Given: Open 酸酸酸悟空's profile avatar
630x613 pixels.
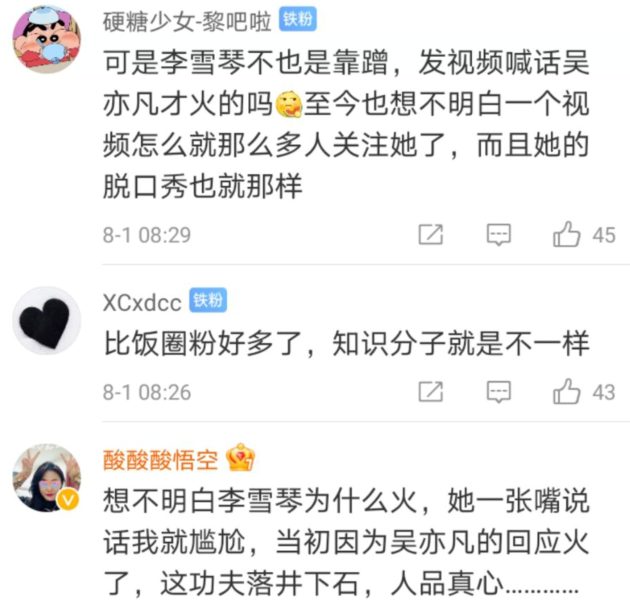Looking at the screenshot, I should click(x=46, y=477).
